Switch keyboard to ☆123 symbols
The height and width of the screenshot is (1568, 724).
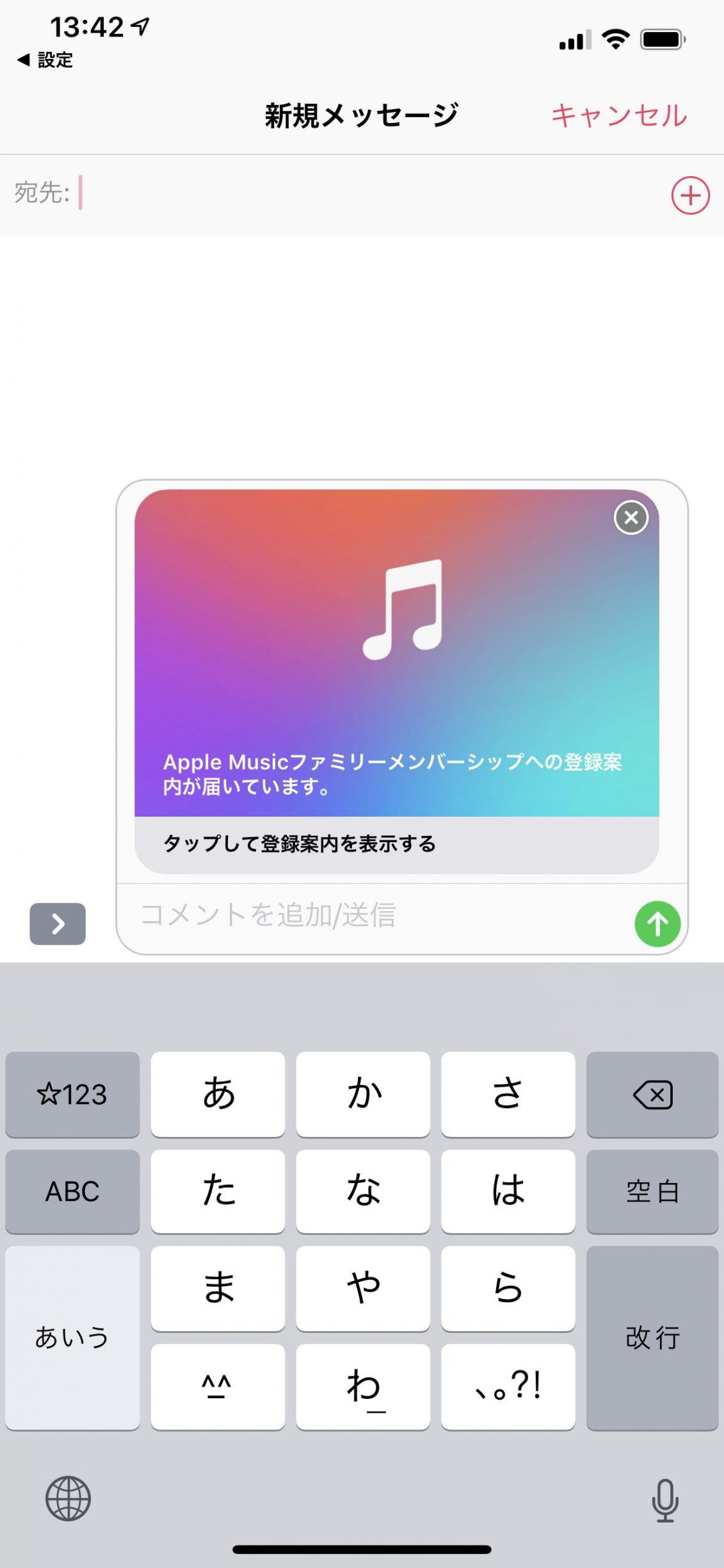72,1094
